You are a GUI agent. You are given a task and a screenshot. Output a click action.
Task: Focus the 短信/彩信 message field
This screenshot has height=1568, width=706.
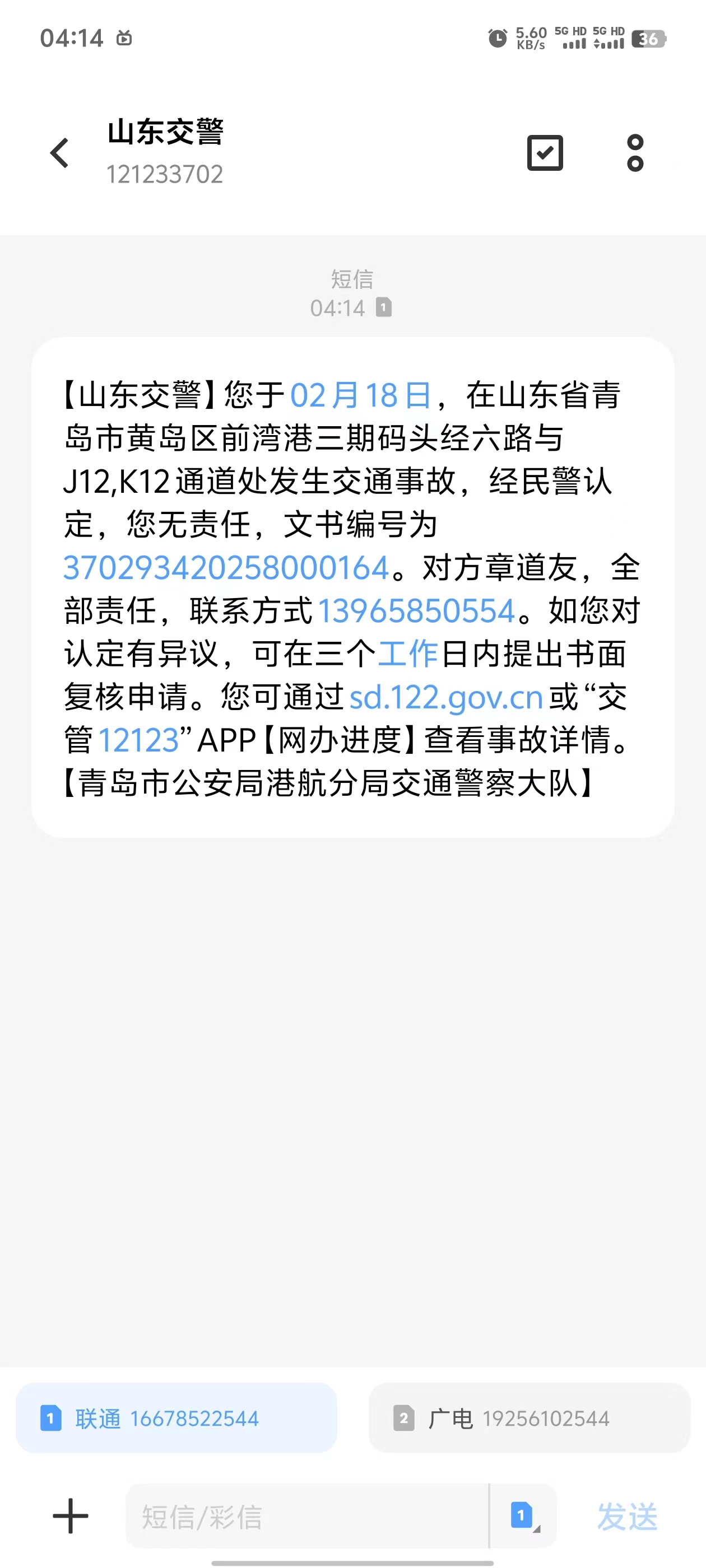point(305,1516)
